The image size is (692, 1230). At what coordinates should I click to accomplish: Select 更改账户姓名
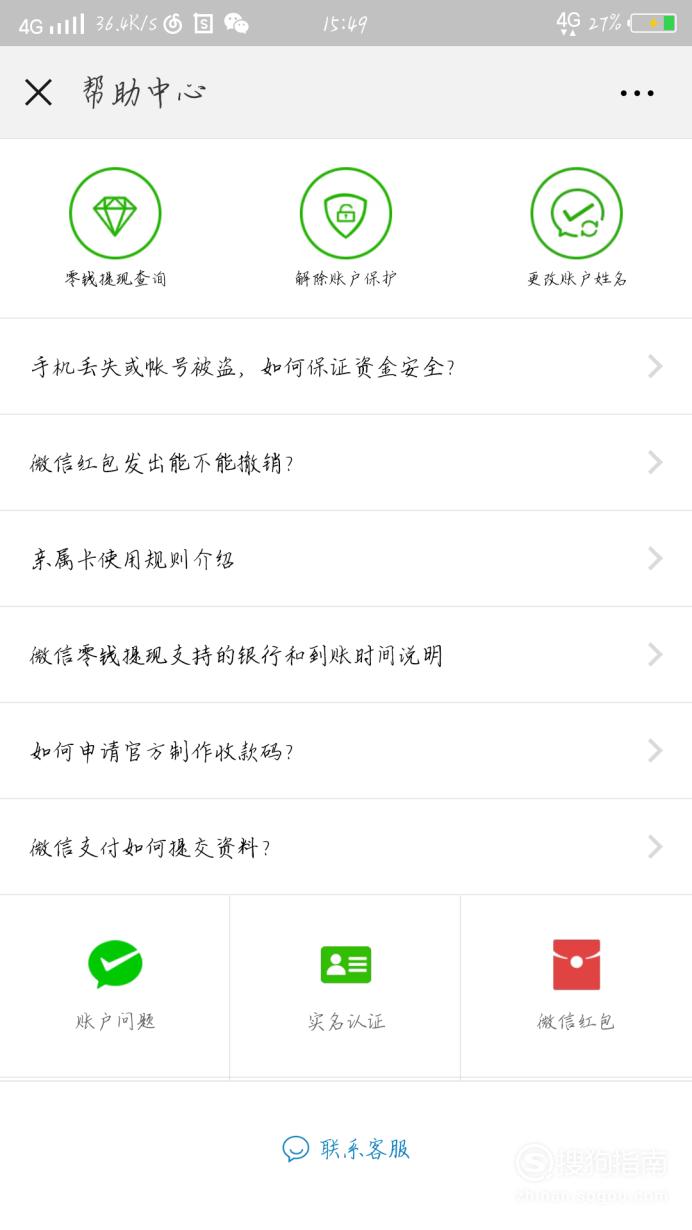577,228
